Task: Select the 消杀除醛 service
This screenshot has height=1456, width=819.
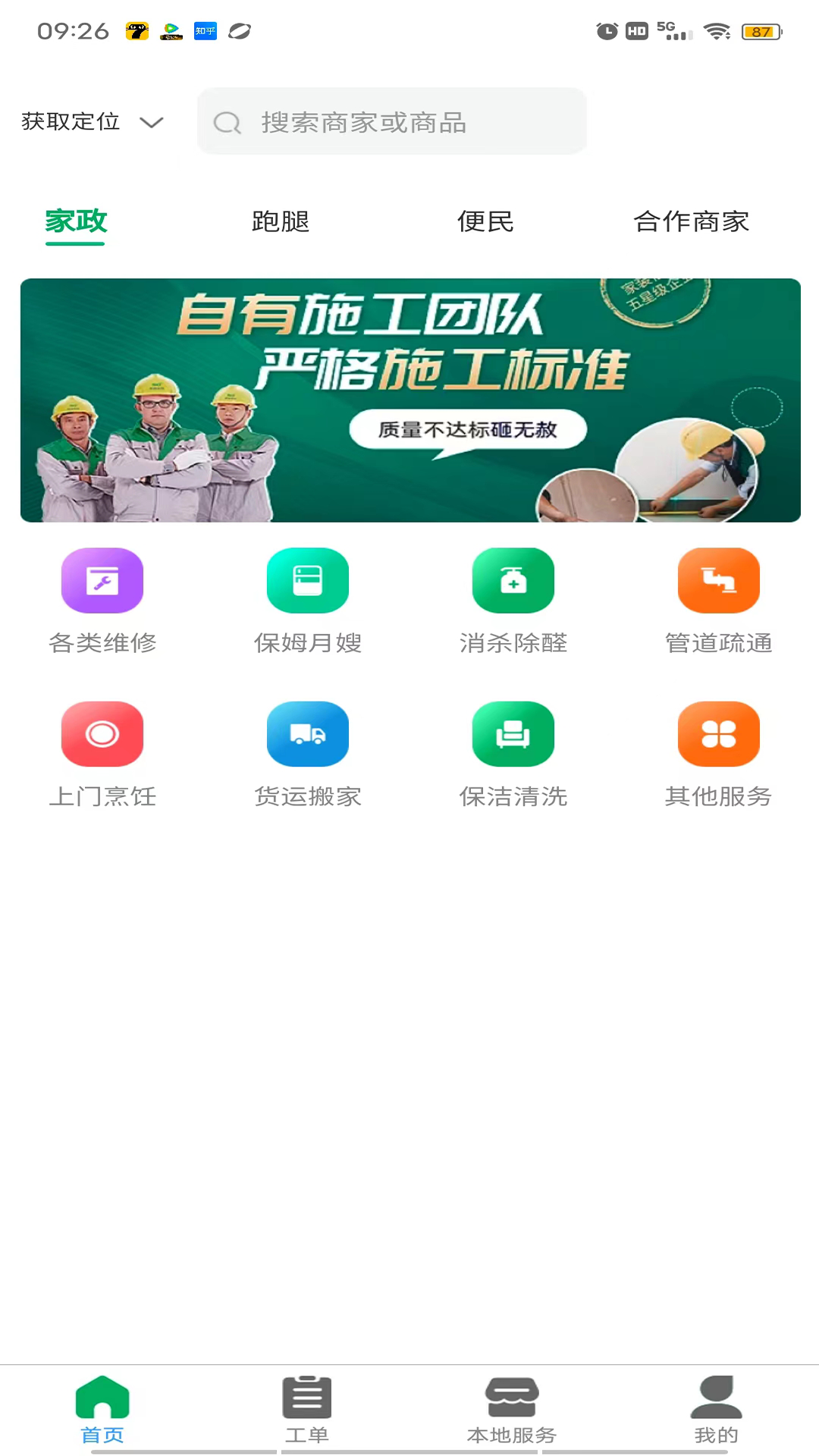Action: point(513,601)
